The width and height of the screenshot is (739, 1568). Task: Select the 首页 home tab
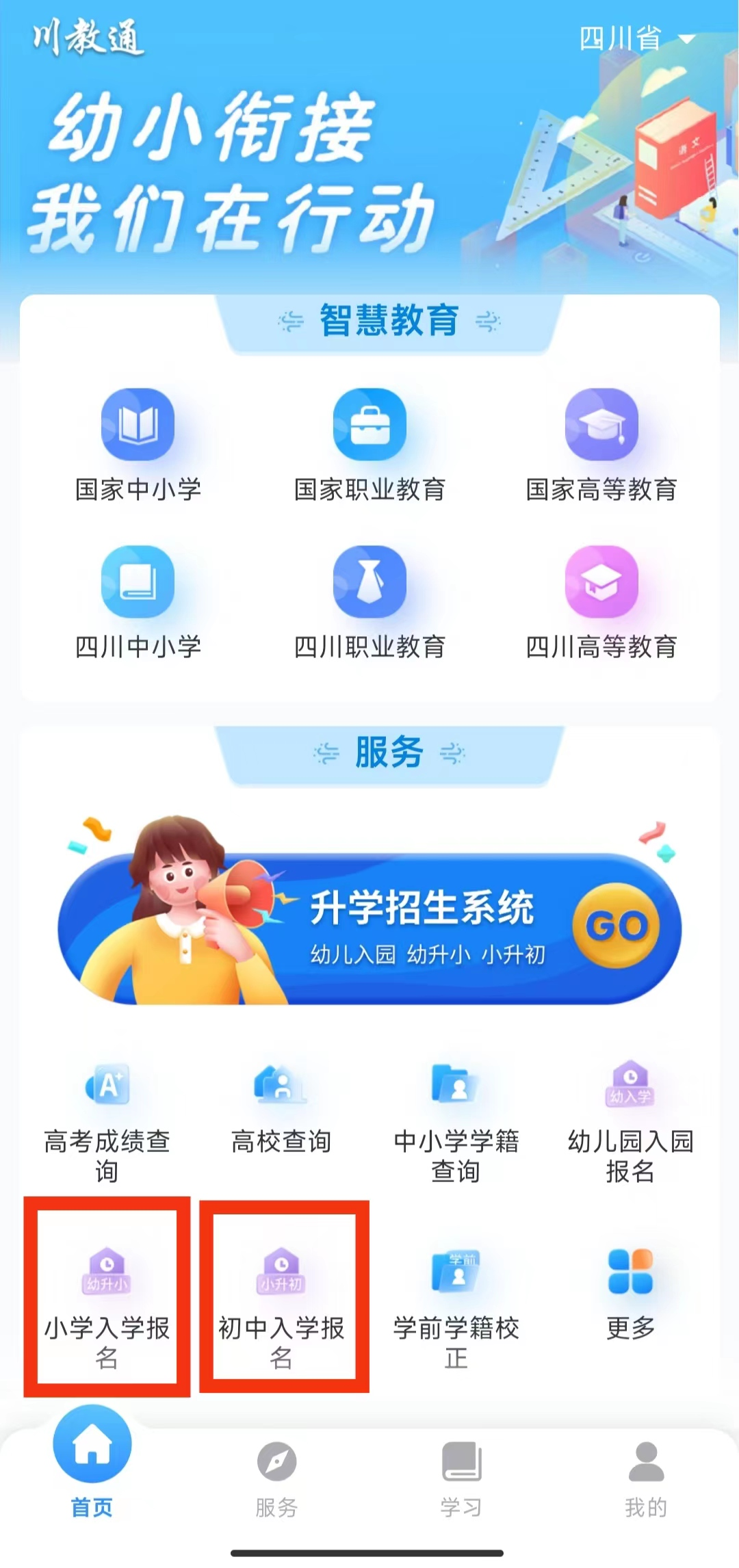point(92,1464)
